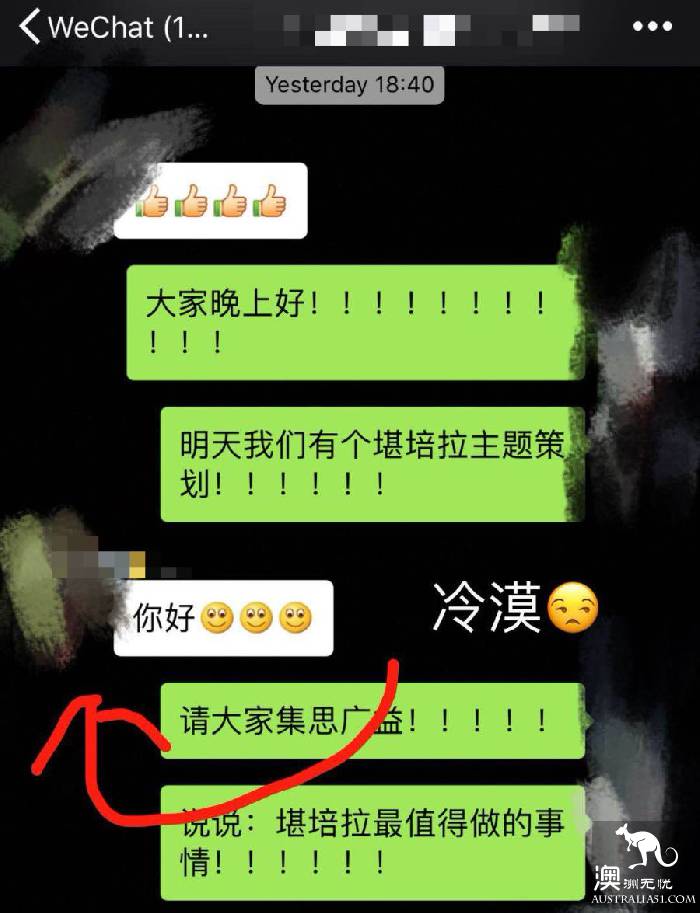
Task: Open the chat's three-dot menu
Action: (x=653, y=27)
